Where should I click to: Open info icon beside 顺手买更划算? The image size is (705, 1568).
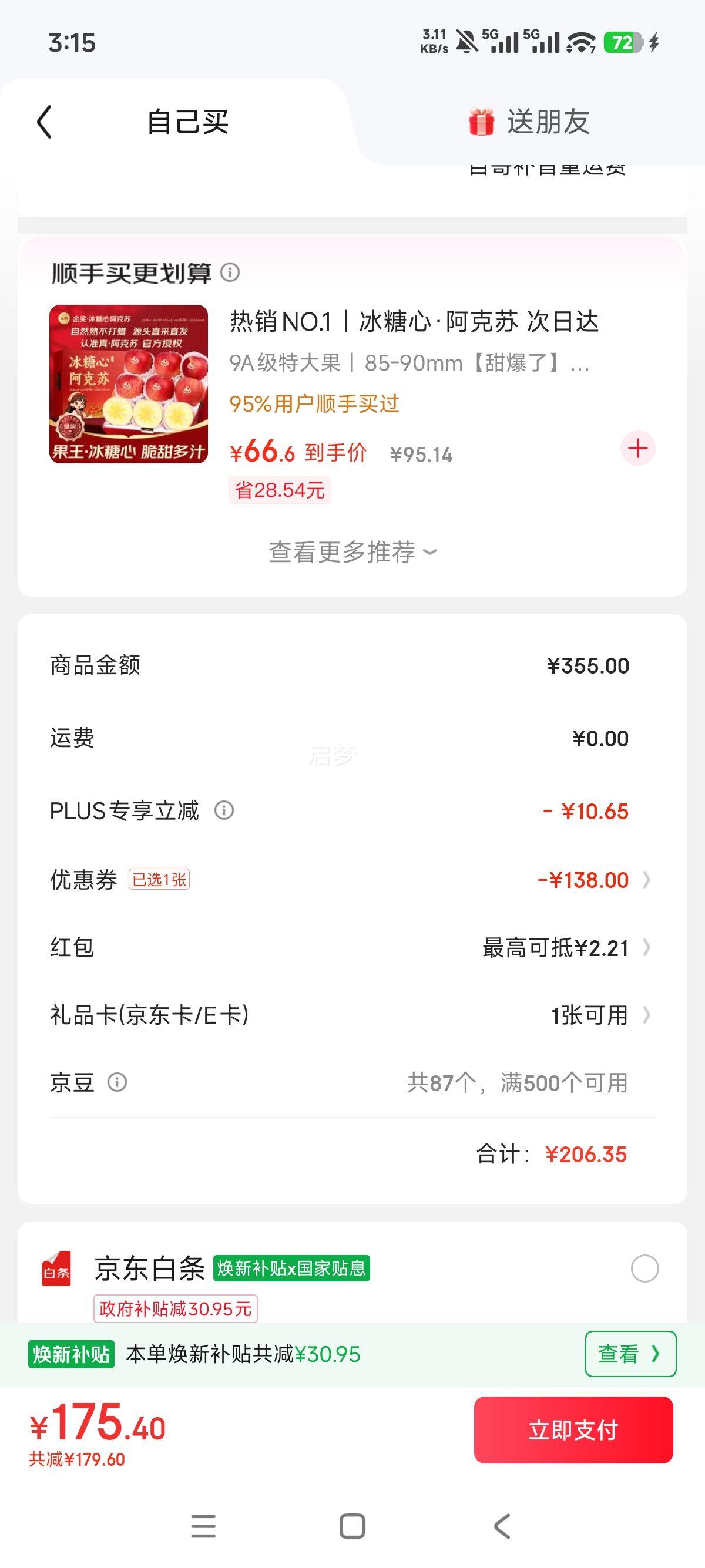pos(230,272)
